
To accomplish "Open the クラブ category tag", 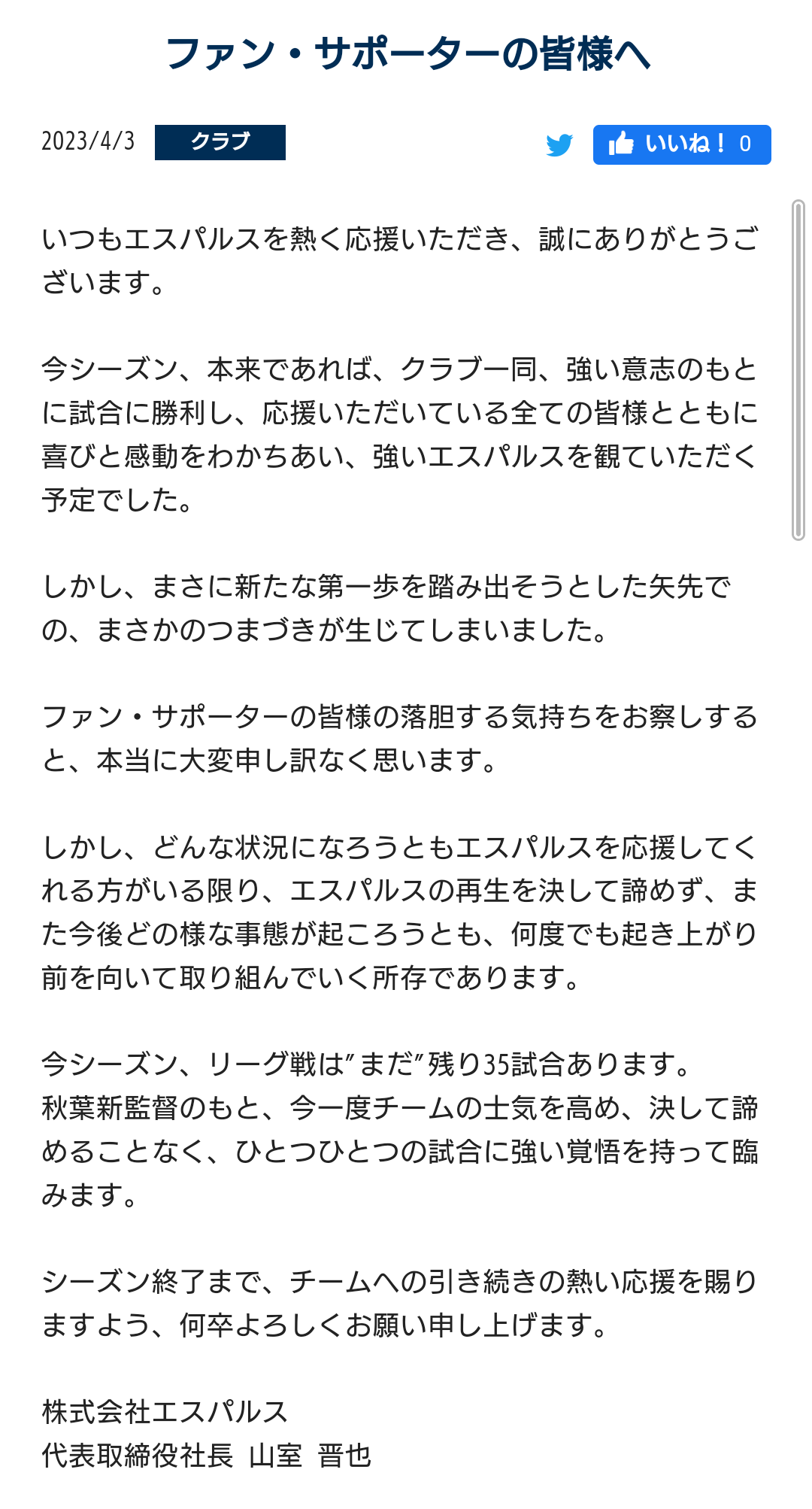I will [220, 142].
